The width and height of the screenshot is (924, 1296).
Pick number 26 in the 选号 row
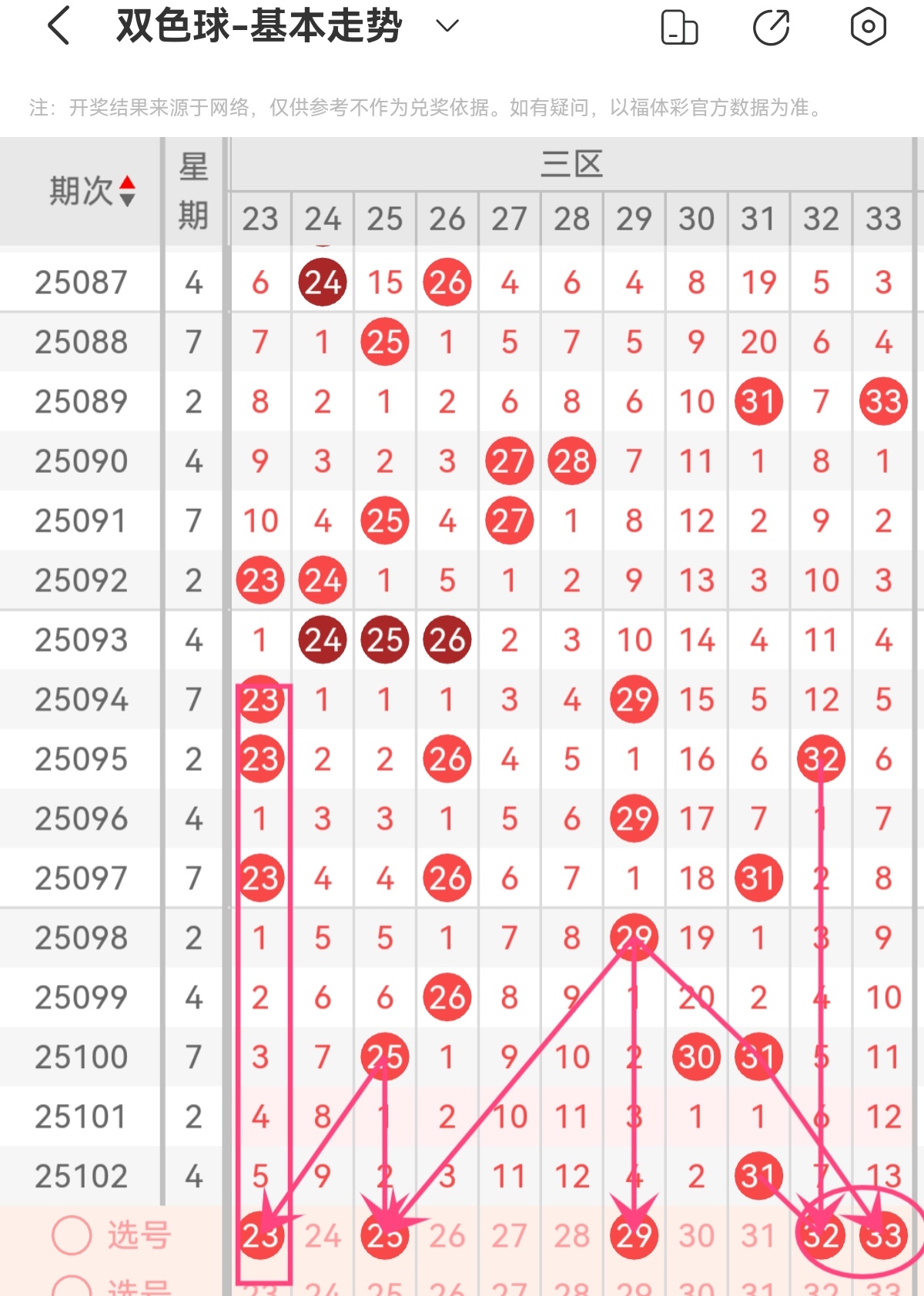447,1236
